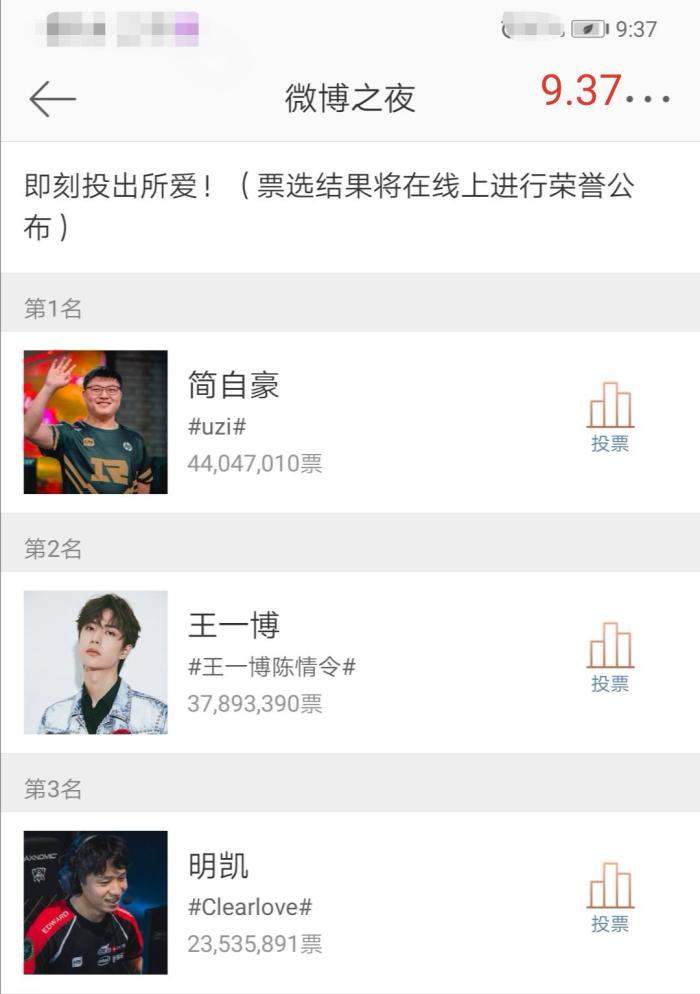Vote for 简自豪
Image resolution: width=700 pixels, height=994 pixels.
[x=609, y=418]
